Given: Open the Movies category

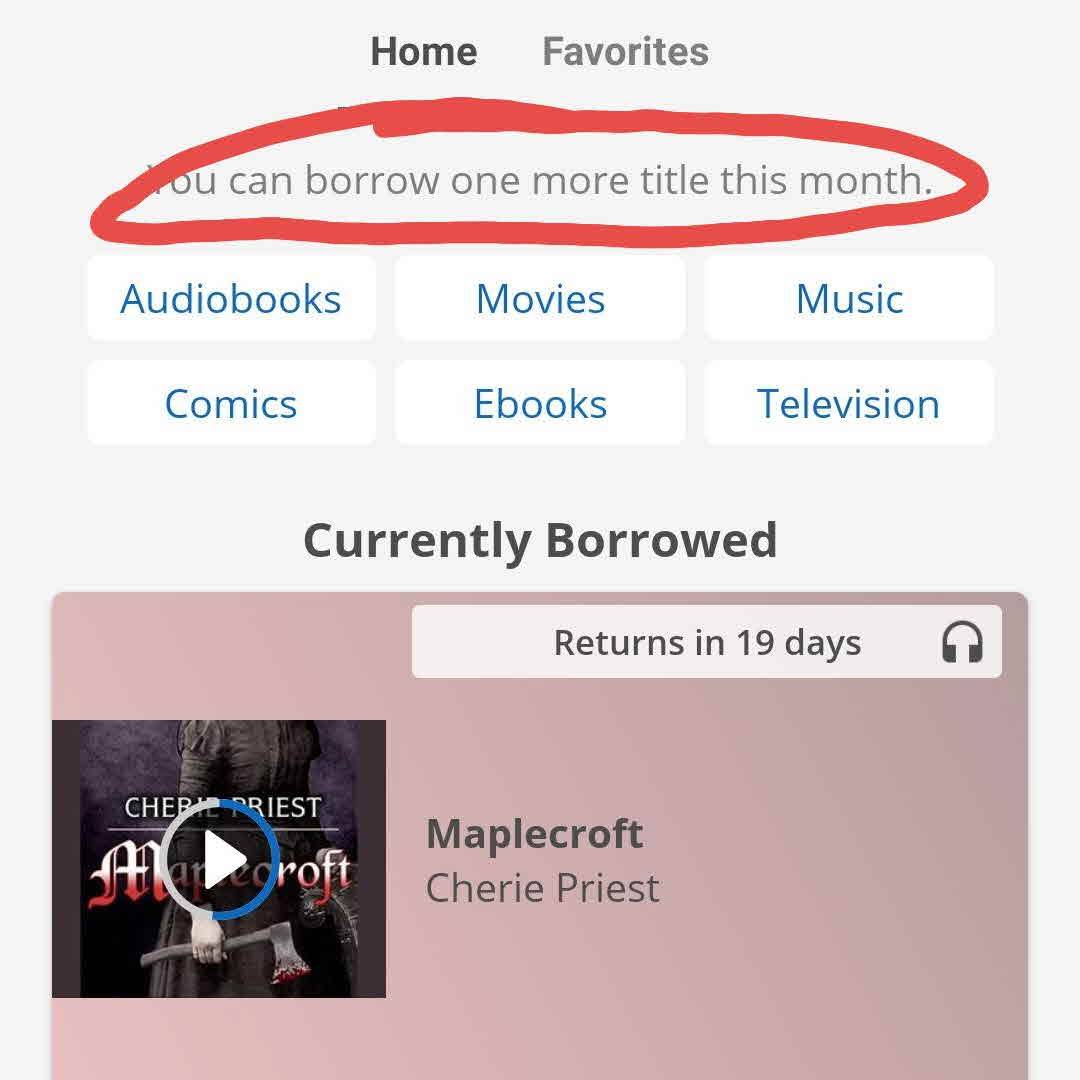Looking at the screenshot, I should pyautogui.click(x=540, y=299).
